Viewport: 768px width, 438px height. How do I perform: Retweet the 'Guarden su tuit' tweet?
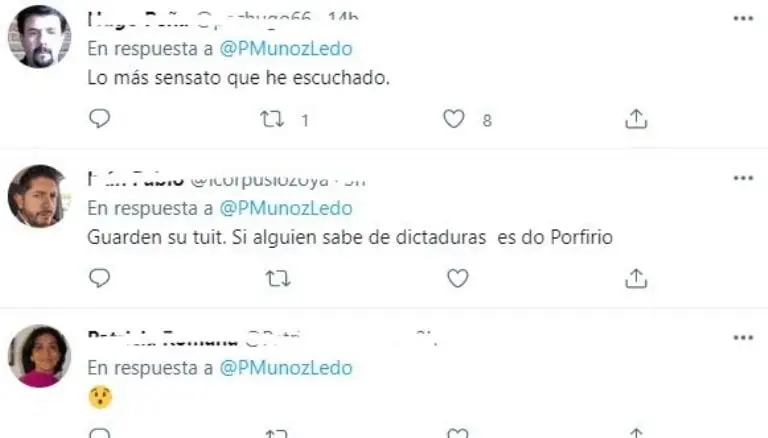click(x=277, y=278)
